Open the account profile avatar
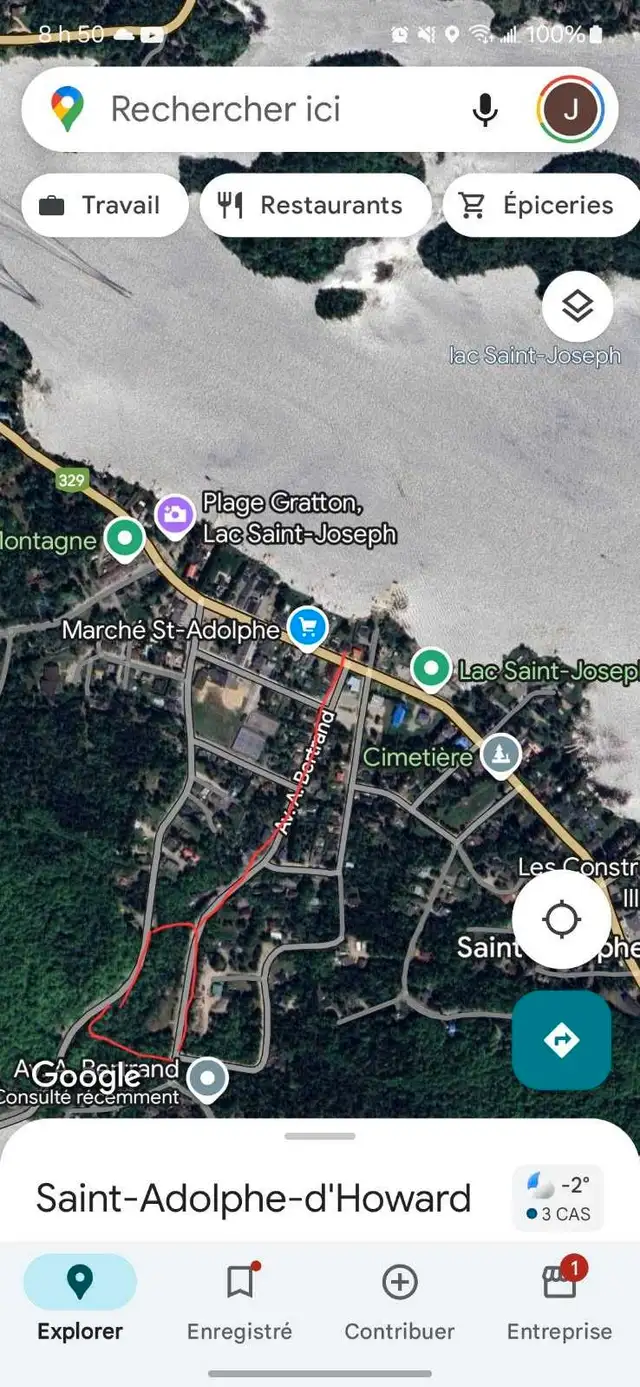640x1387 pixels. click(x=571, y=109)
